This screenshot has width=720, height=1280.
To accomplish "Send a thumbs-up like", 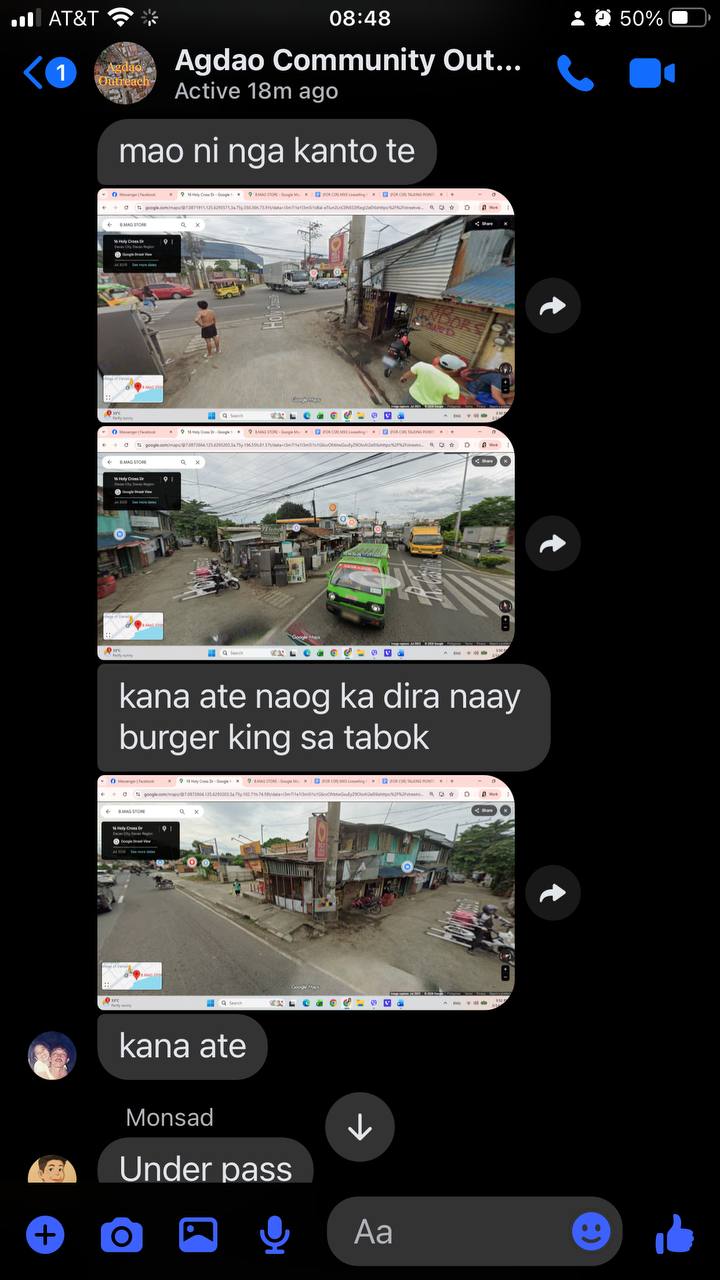I will pyautogui.click(x=675, y=1234).
